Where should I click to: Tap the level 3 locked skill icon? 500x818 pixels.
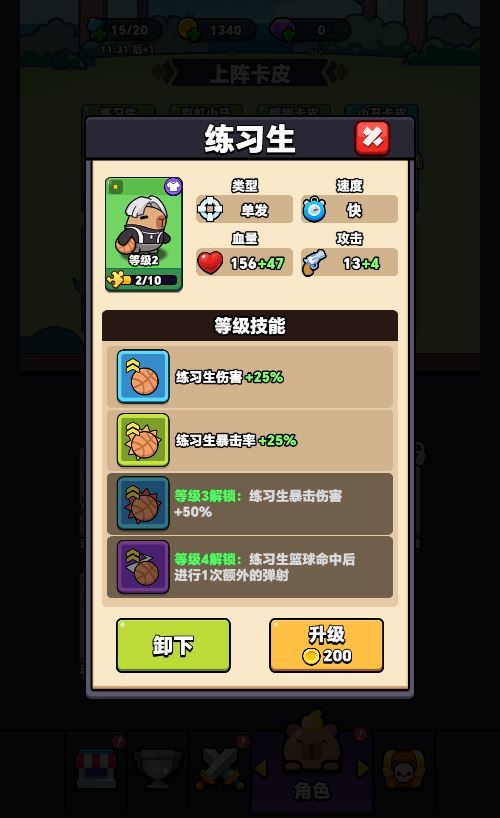click(x=143, y=503)
